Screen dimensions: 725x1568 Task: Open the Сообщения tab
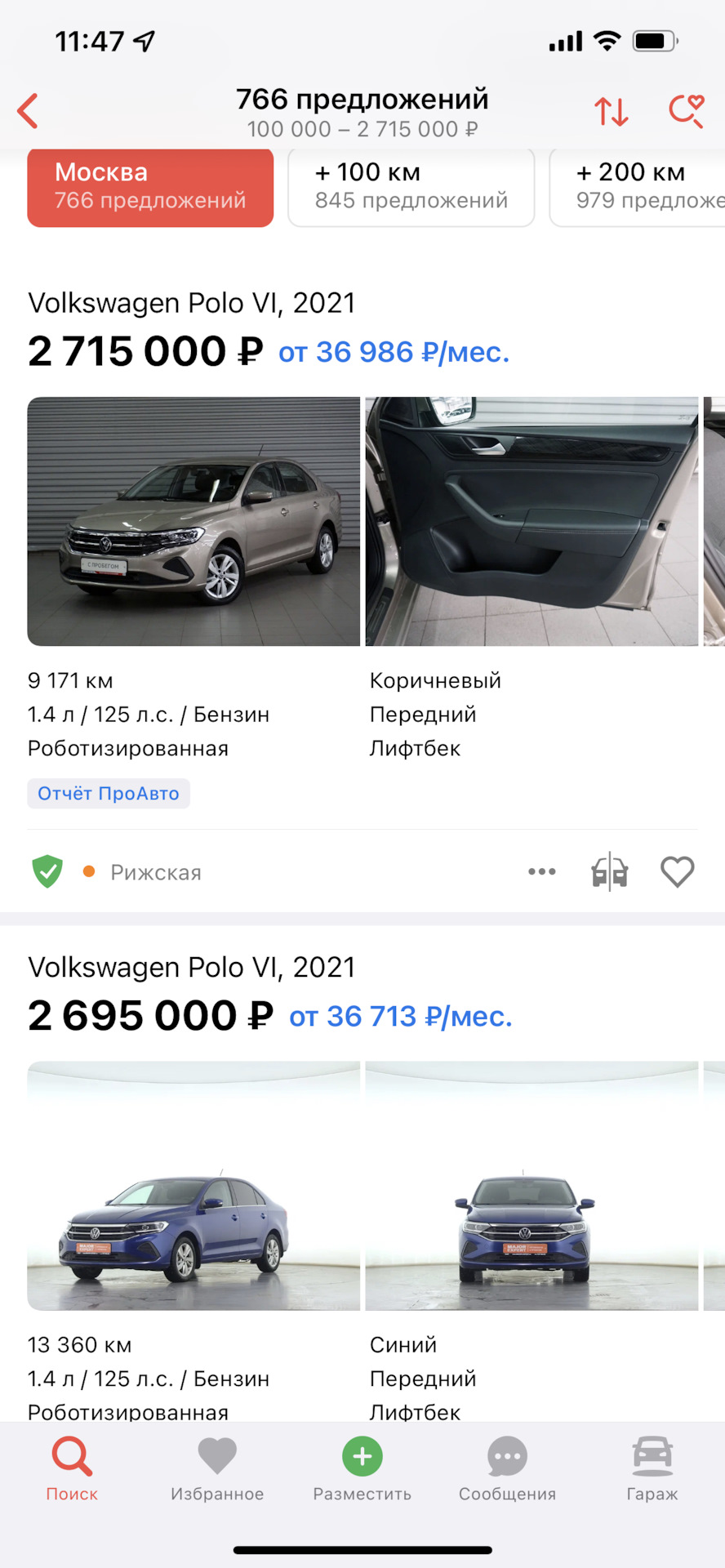pos(507,1470)
